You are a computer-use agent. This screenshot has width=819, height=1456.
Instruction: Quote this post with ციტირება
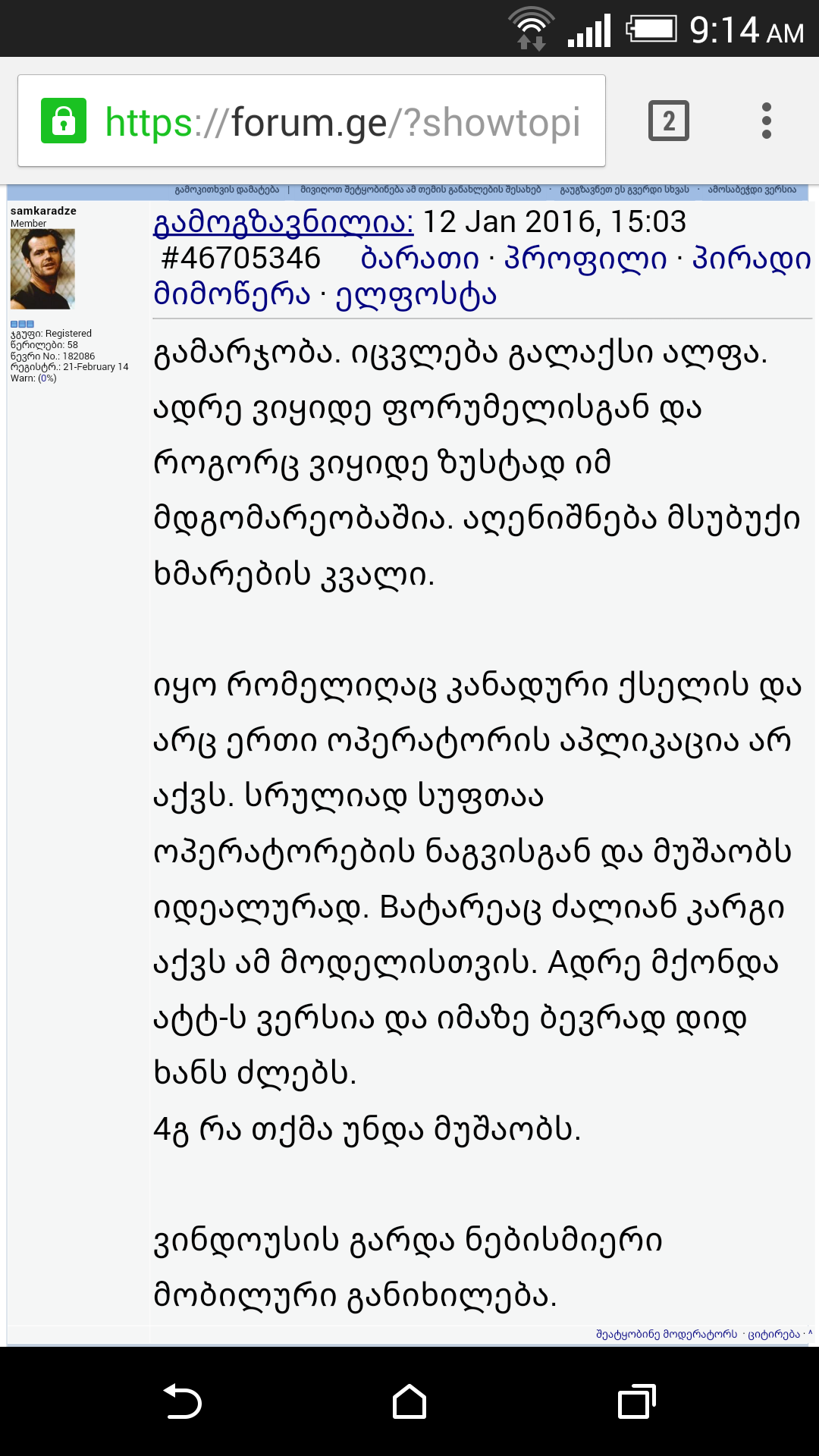coord(773,1334)
